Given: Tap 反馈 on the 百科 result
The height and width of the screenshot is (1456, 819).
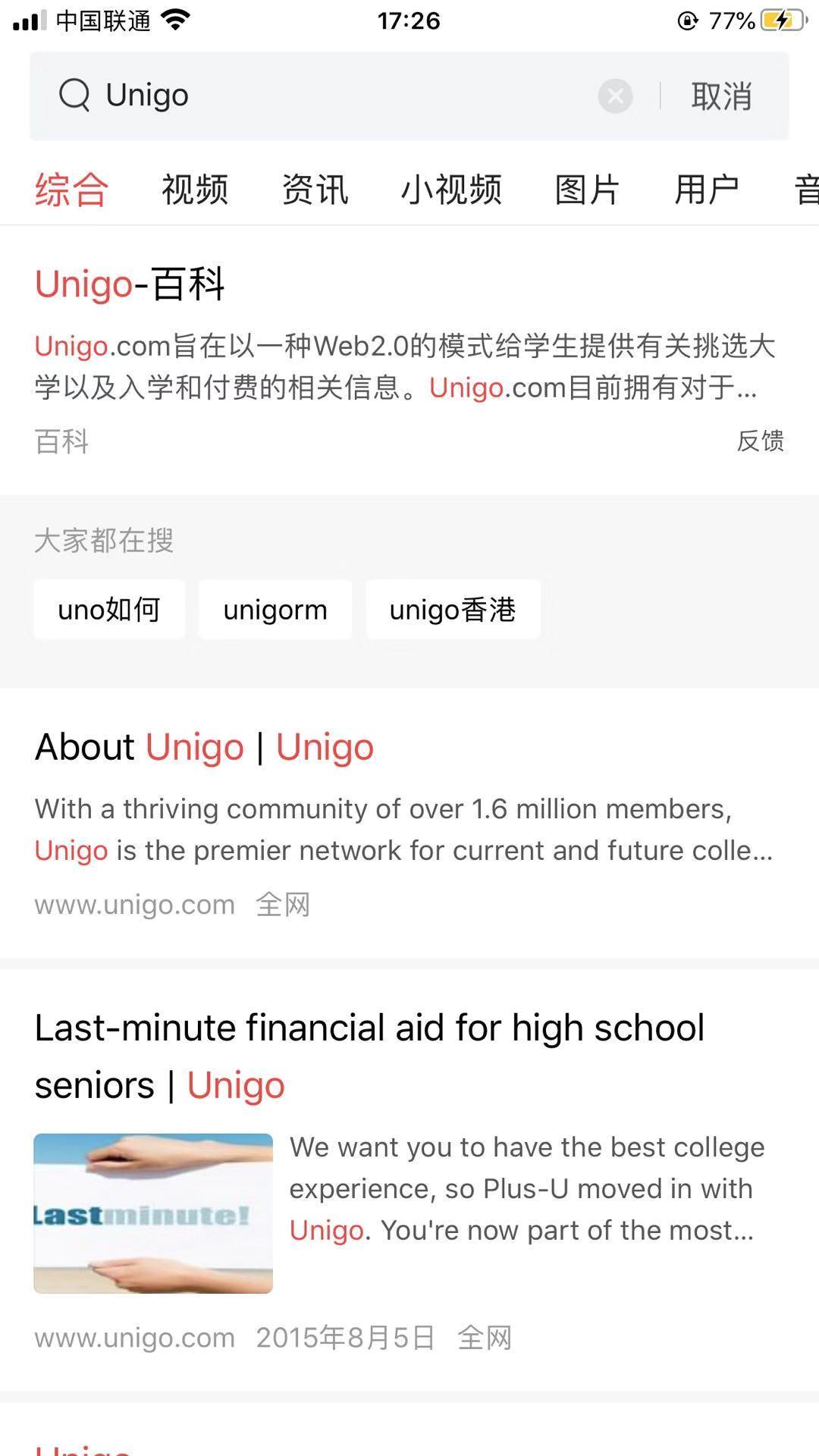Looking at the screenshot, I should click(760, 441).
